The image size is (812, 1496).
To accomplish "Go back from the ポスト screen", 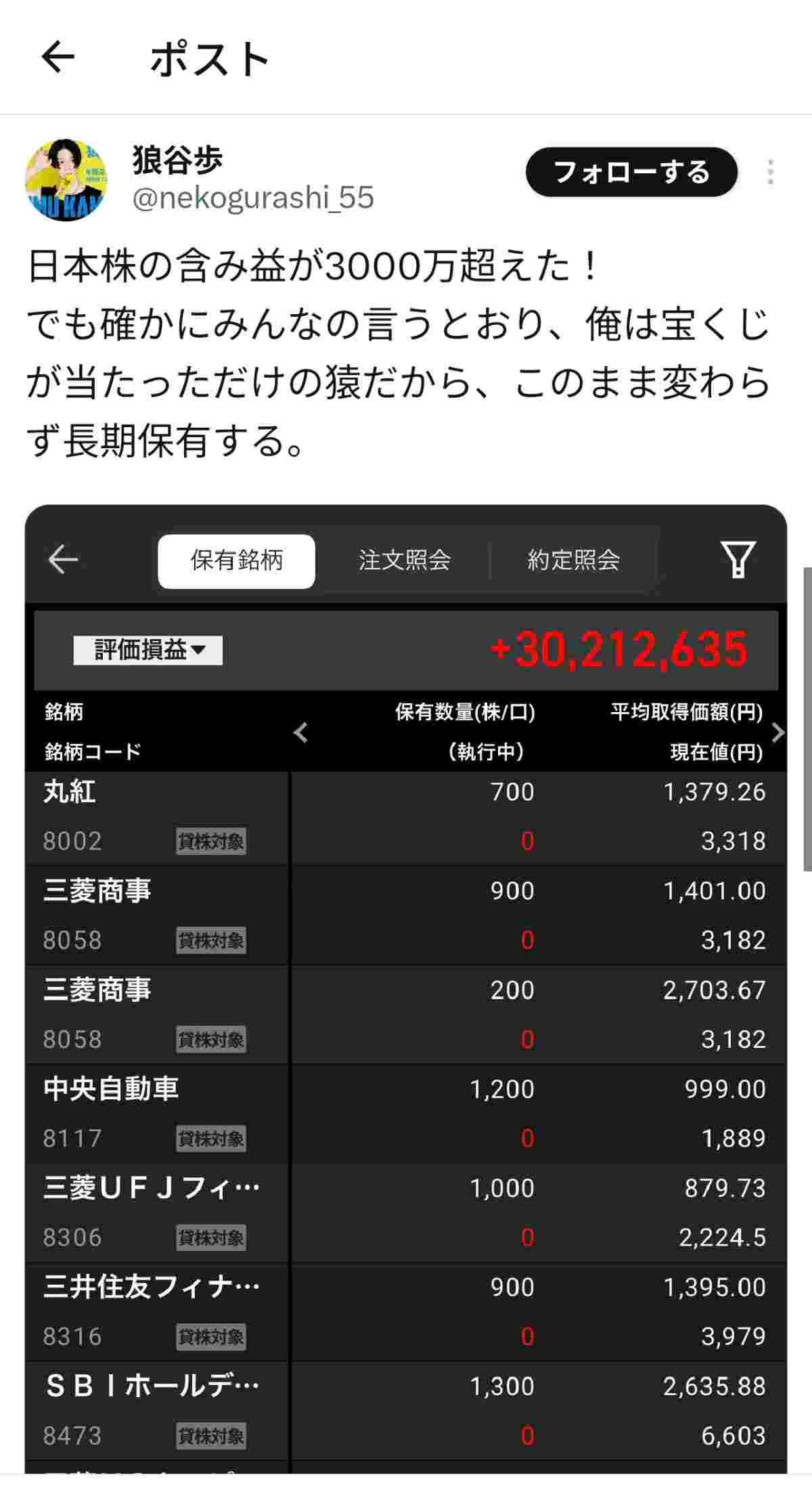I will pos(58,57).
